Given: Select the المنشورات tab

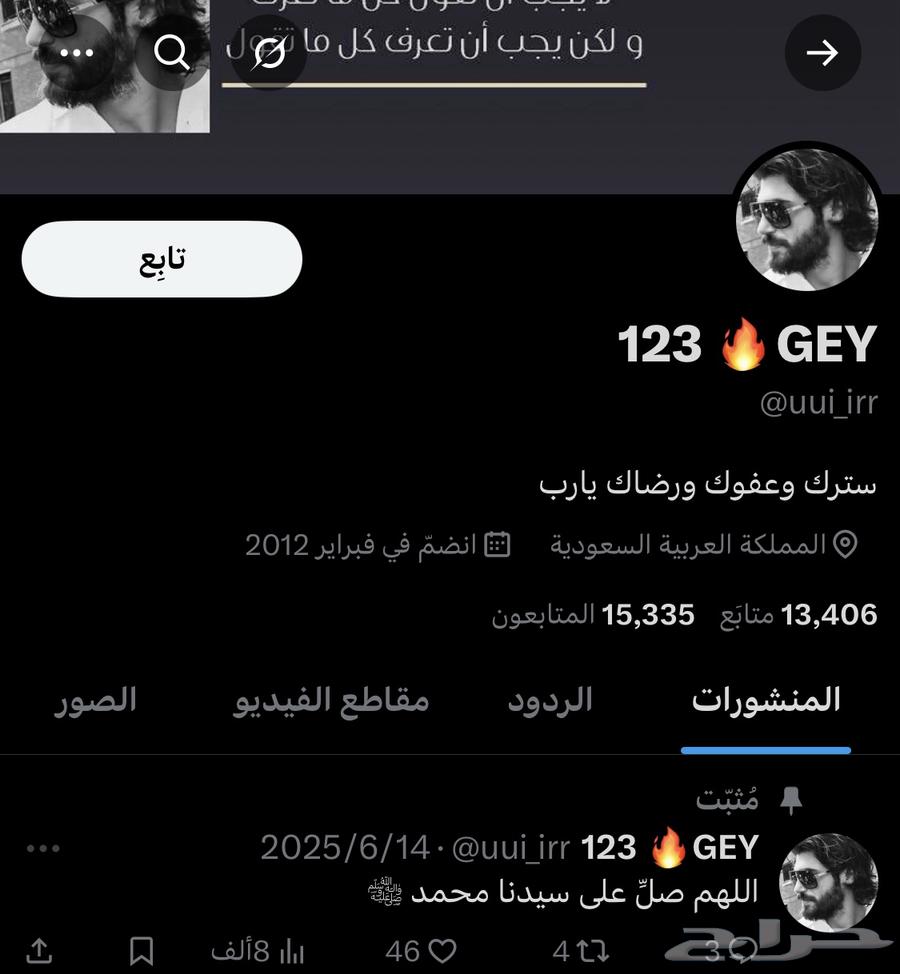Looking at the screenshot, I should pyautogui.click(x=766, y=700).
